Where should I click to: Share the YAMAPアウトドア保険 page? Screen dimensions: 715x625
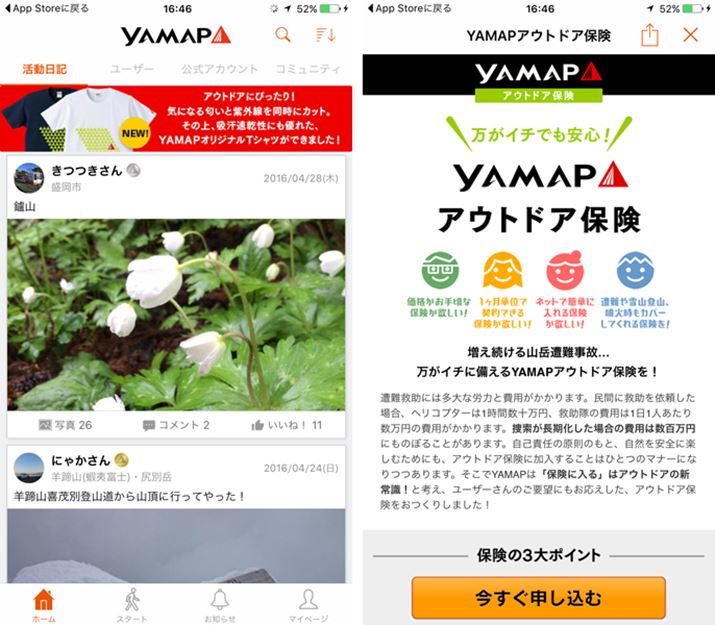click(650, 36)
